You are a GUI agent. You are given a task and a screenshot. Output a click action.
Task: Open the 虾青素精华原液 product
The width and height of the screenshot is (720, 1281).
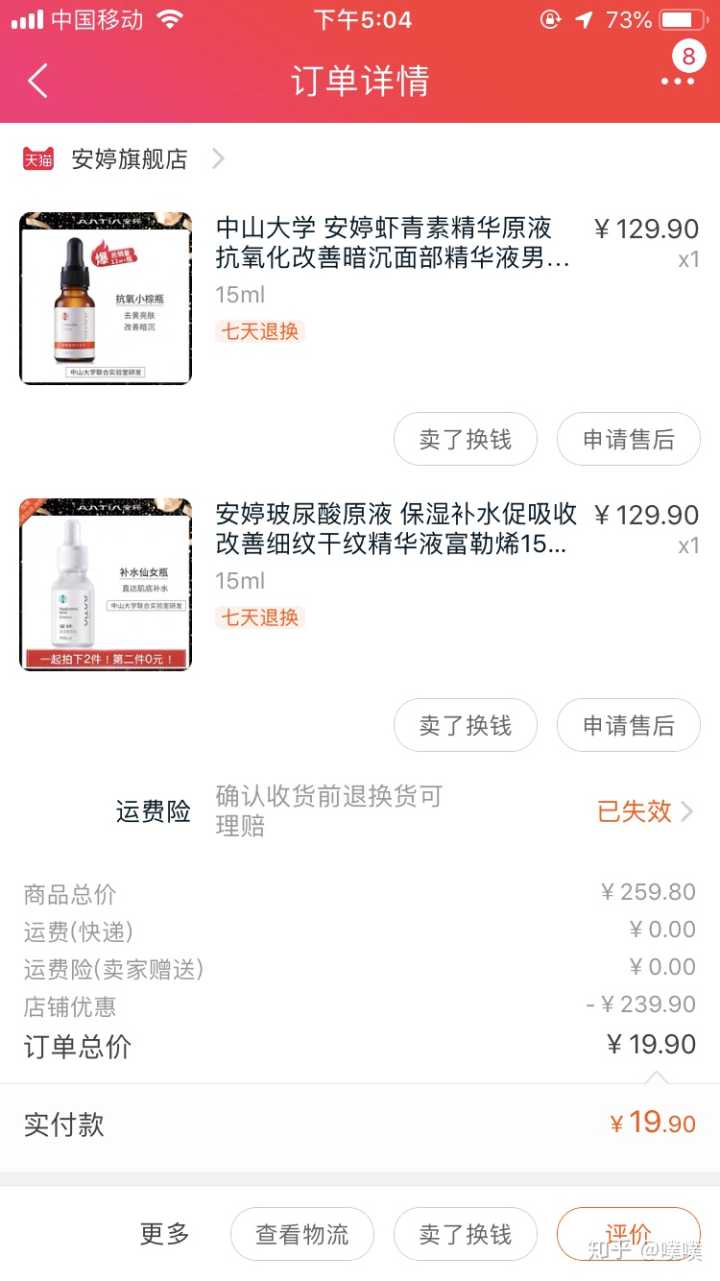(392, 243)
